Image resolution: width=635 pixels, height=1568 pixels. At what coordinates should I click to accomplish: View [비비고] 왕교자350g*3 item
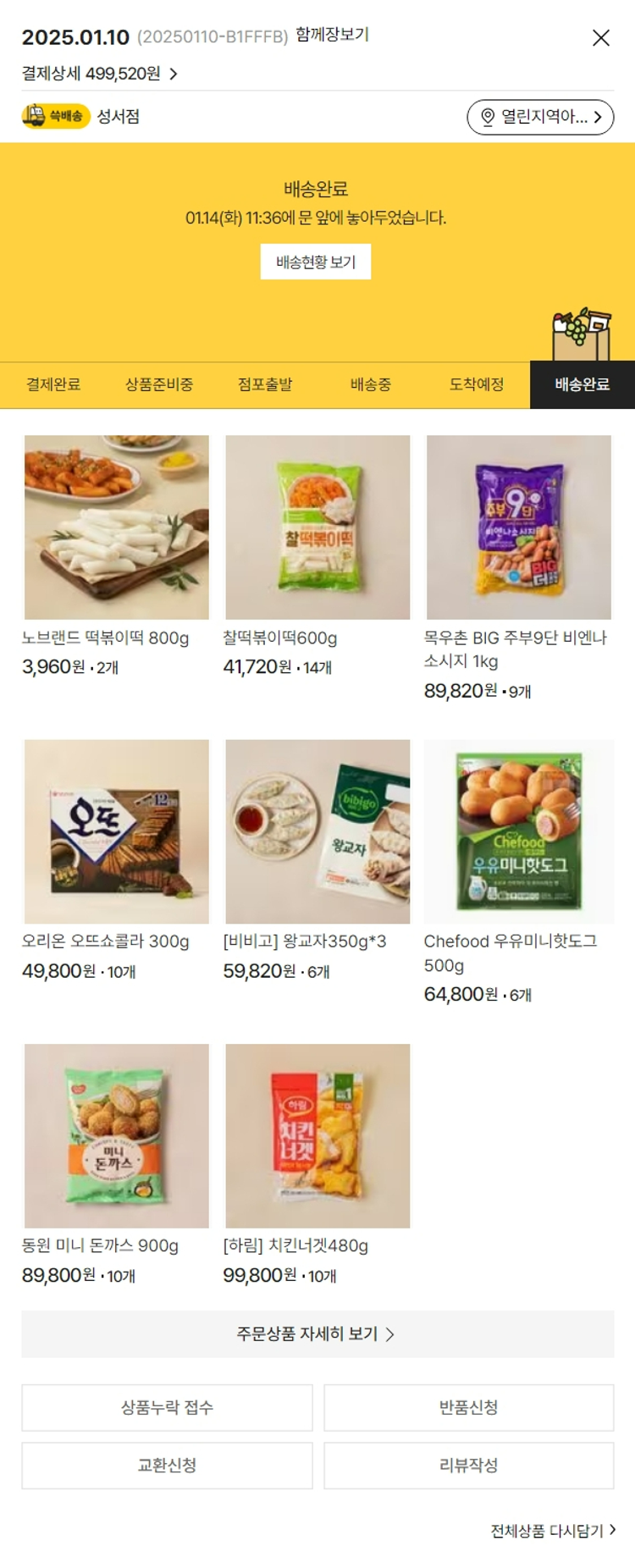[x=317, y=831]
